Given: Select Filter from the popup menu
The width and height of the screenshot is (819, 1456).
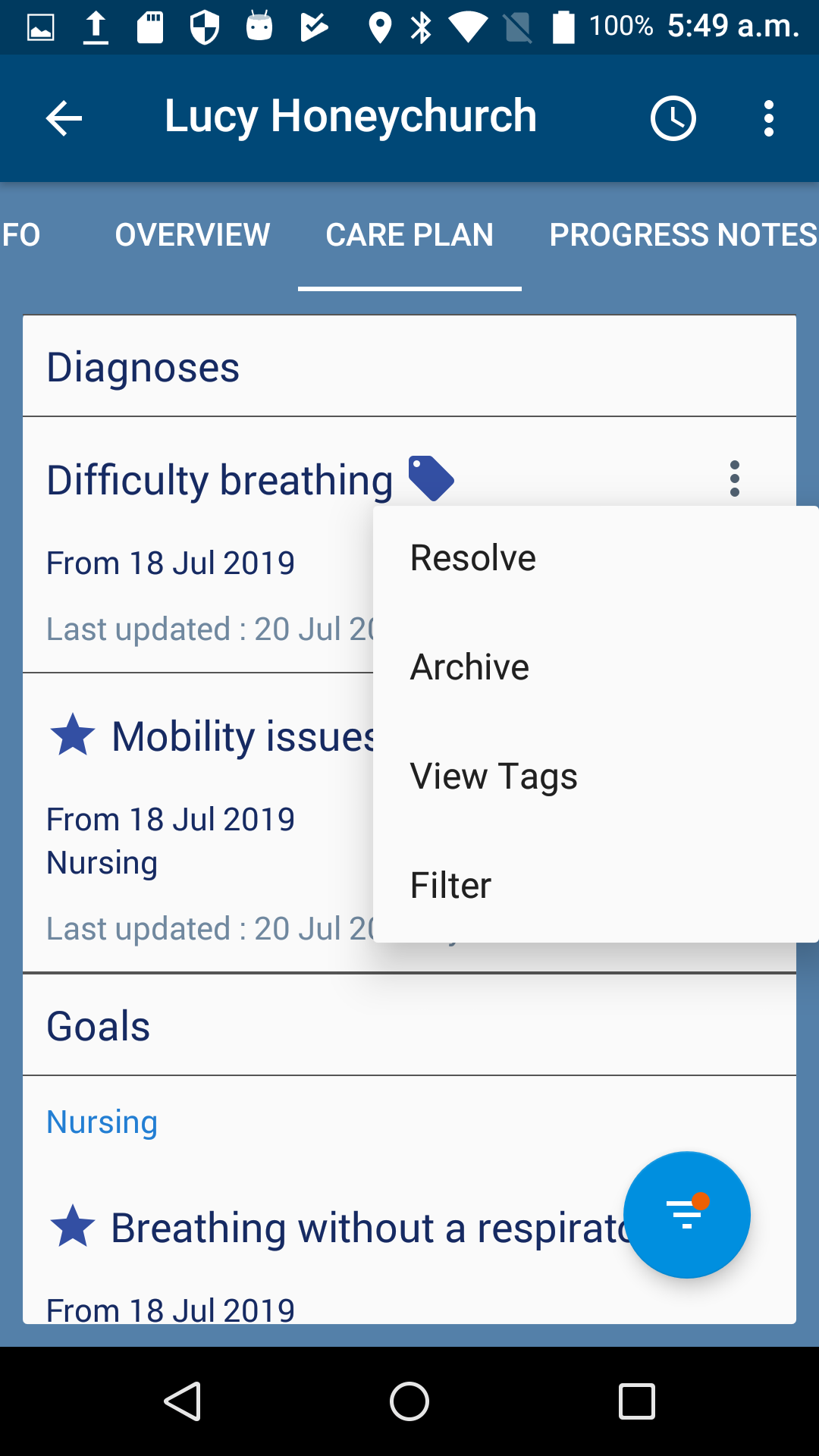Looking at the screenshot, I should click(451, 886).
